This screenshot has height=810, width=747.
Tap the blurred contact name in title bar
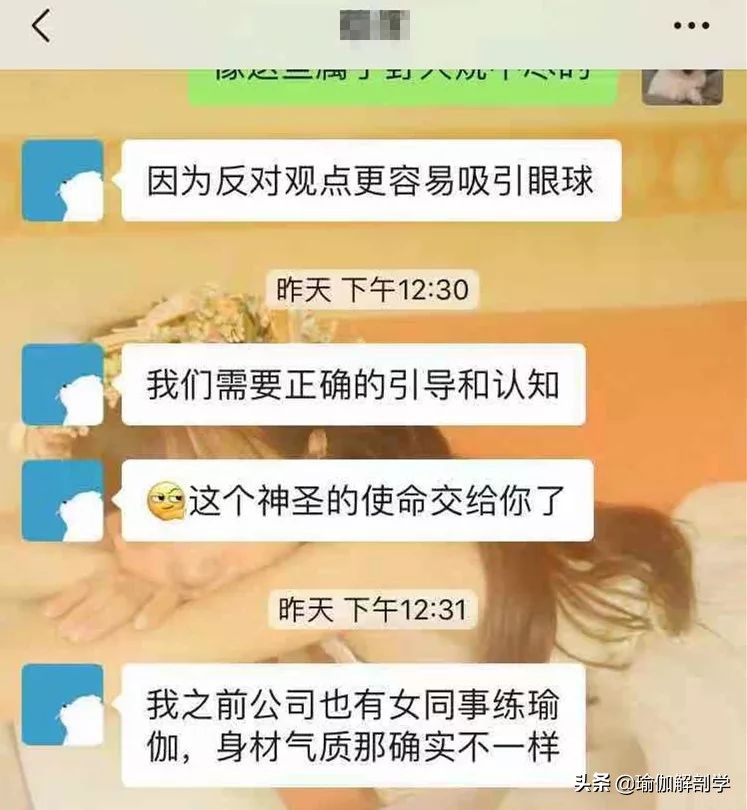click(x=373, y=23)
